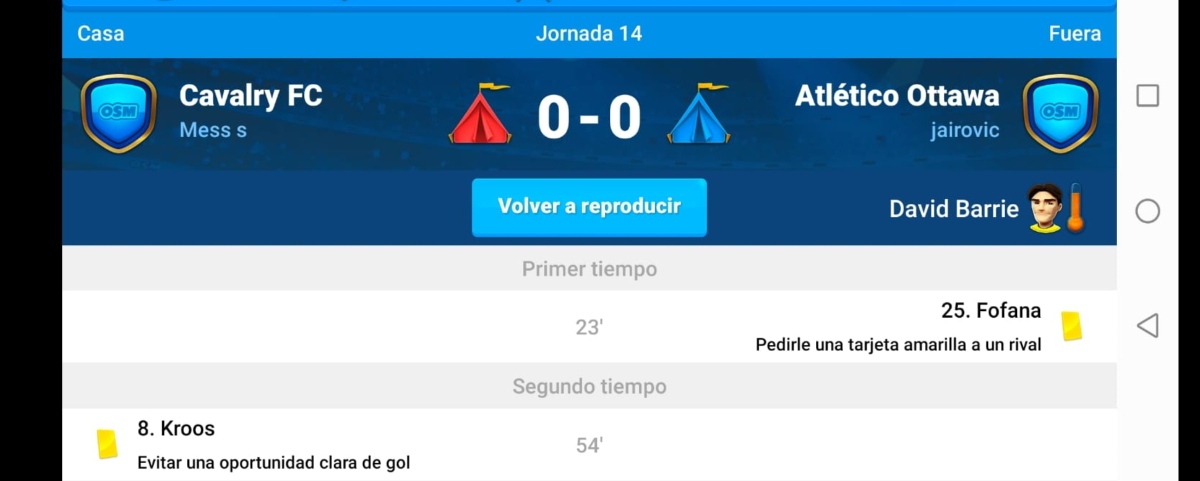Image resolution: width=1200 pixels, height=481 pixels.
Task: Go to home screen via circle button
Action: (1148, 211)
